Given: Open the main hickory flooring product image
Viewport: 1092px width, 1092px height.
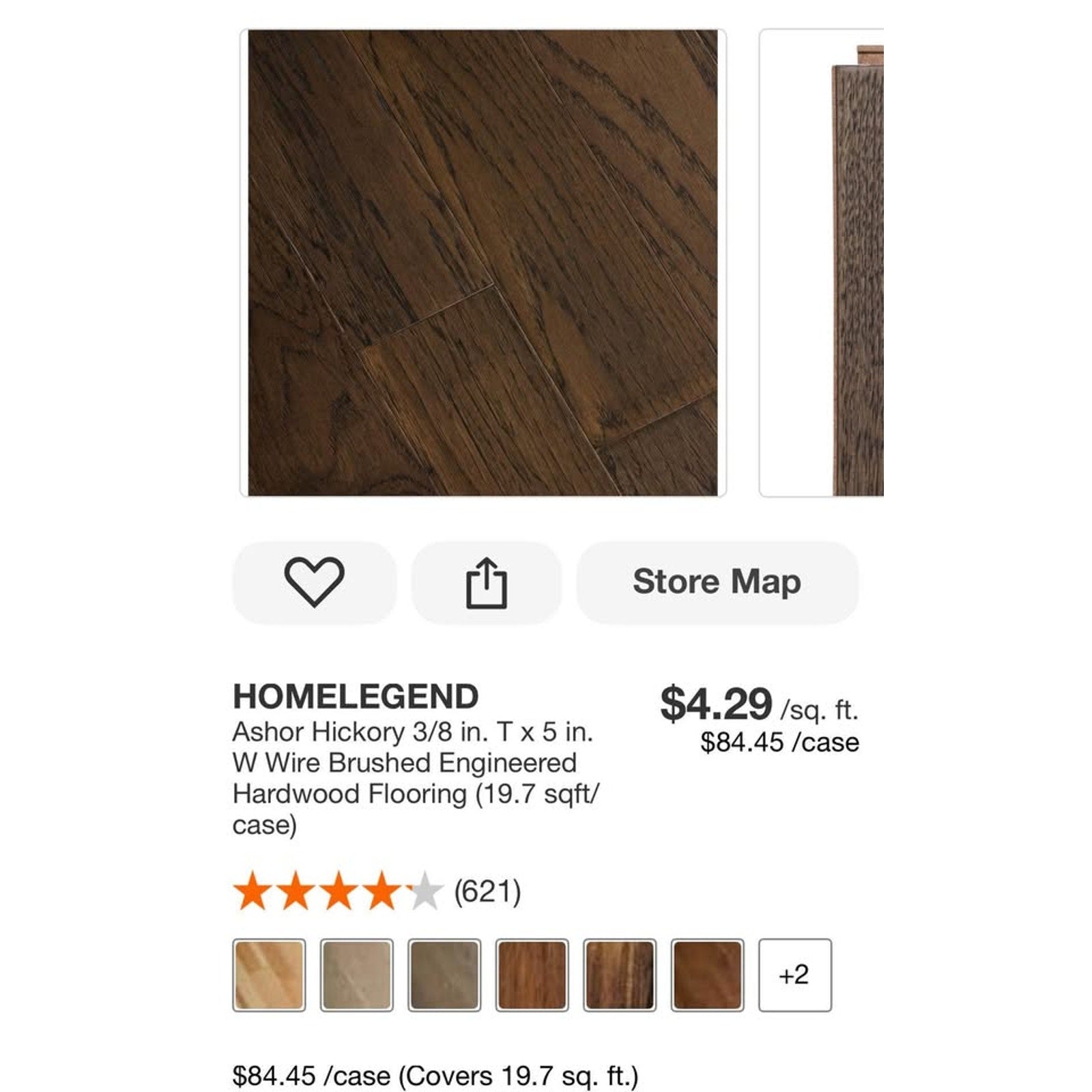Looking at the screenshot, I should pyautogui.click(x=483, y=263).
